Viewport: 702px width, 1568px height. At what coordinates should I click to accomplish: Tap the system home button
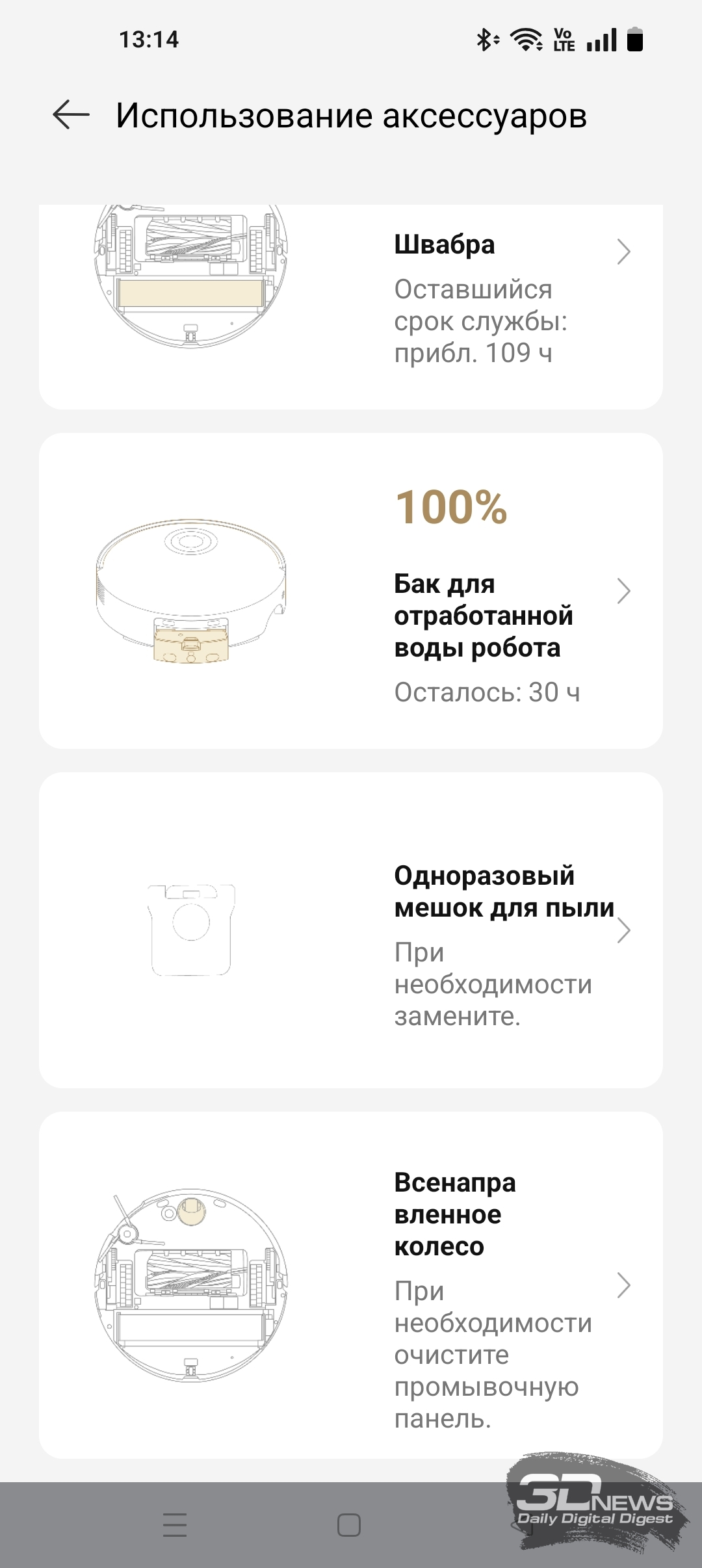(x=349, y=1524)
